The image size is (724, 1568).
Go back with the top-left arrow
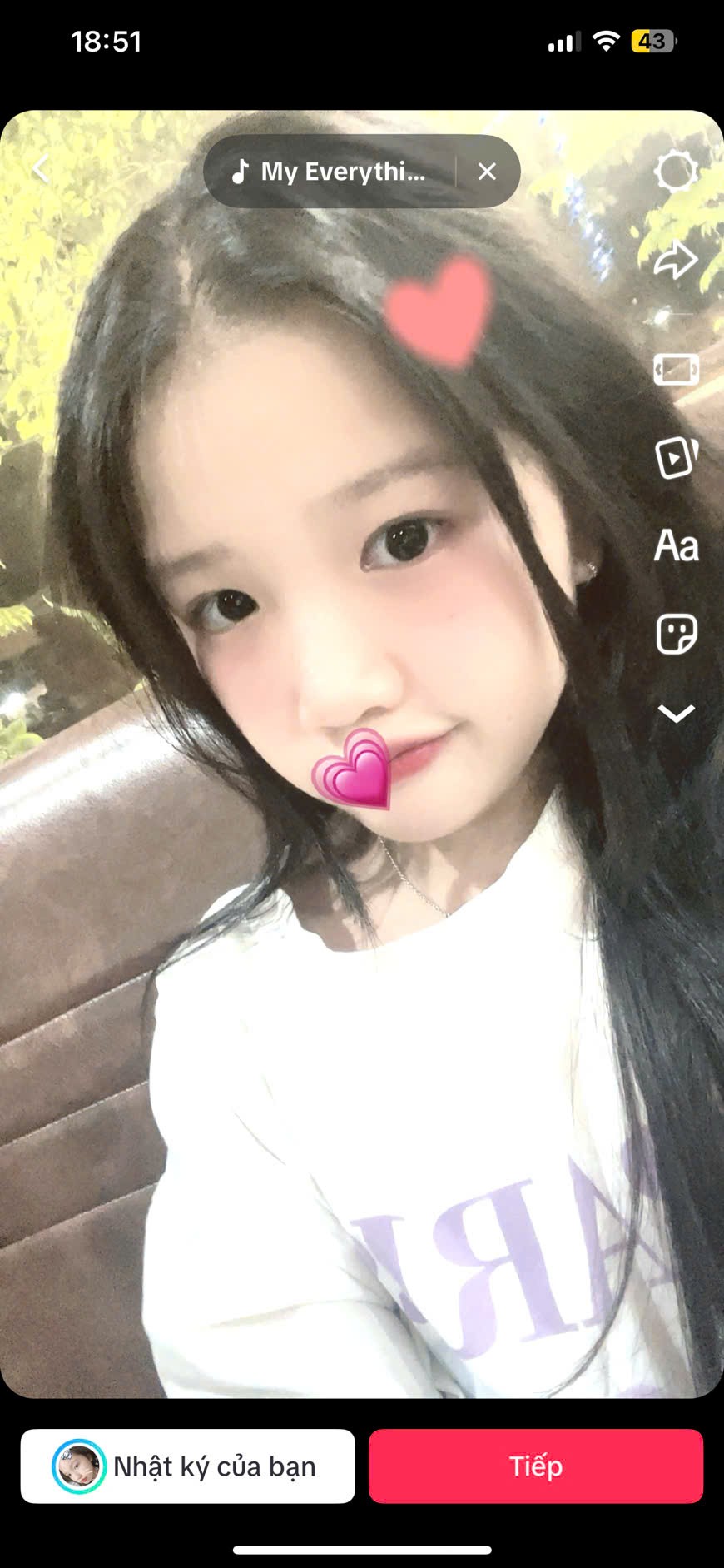pyautogui.click(x=41, y=170)
